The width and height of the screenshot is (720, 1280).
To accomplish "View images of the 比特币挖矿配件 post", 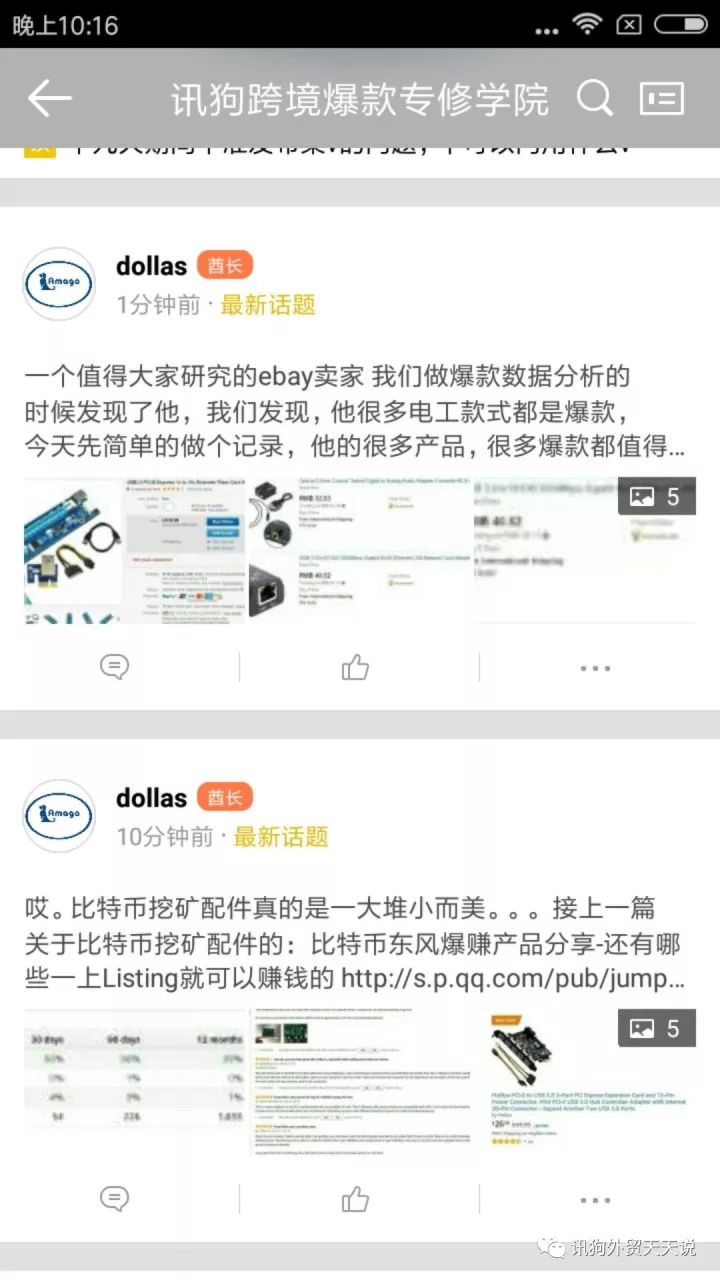I will point(360,1082).
